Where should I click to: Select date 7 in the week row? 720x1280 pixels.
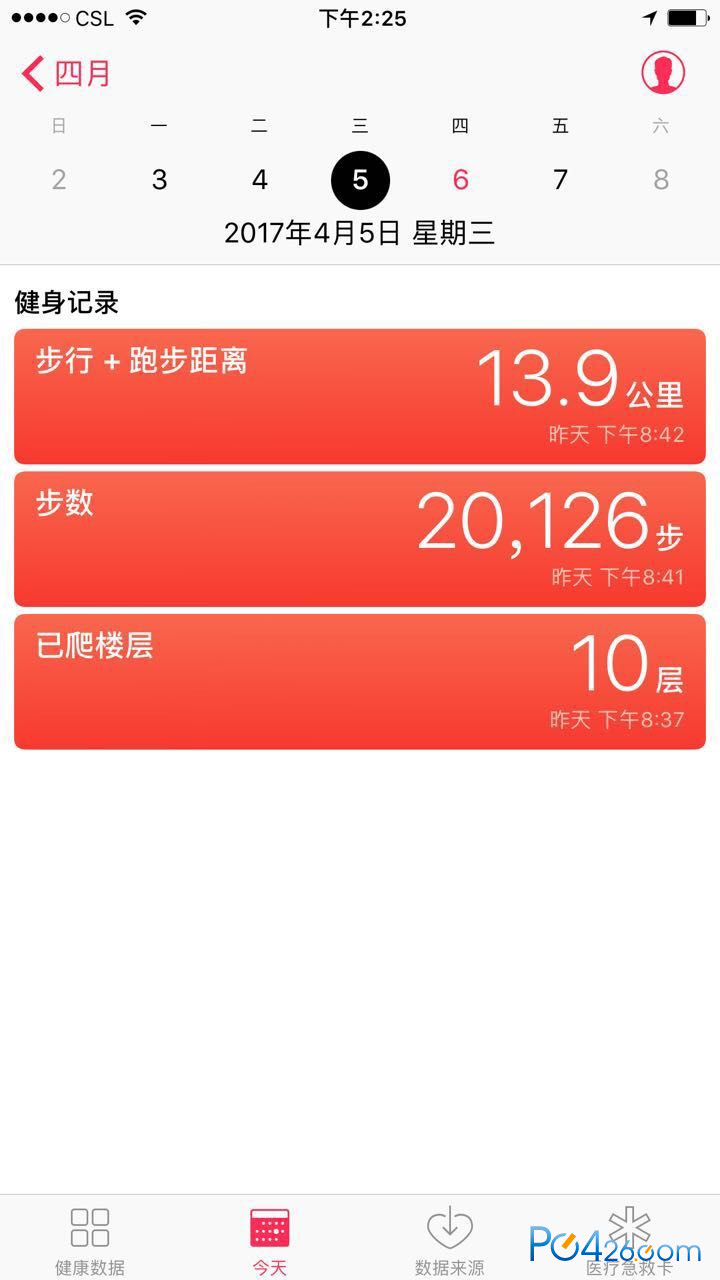(x=561, y=180)
